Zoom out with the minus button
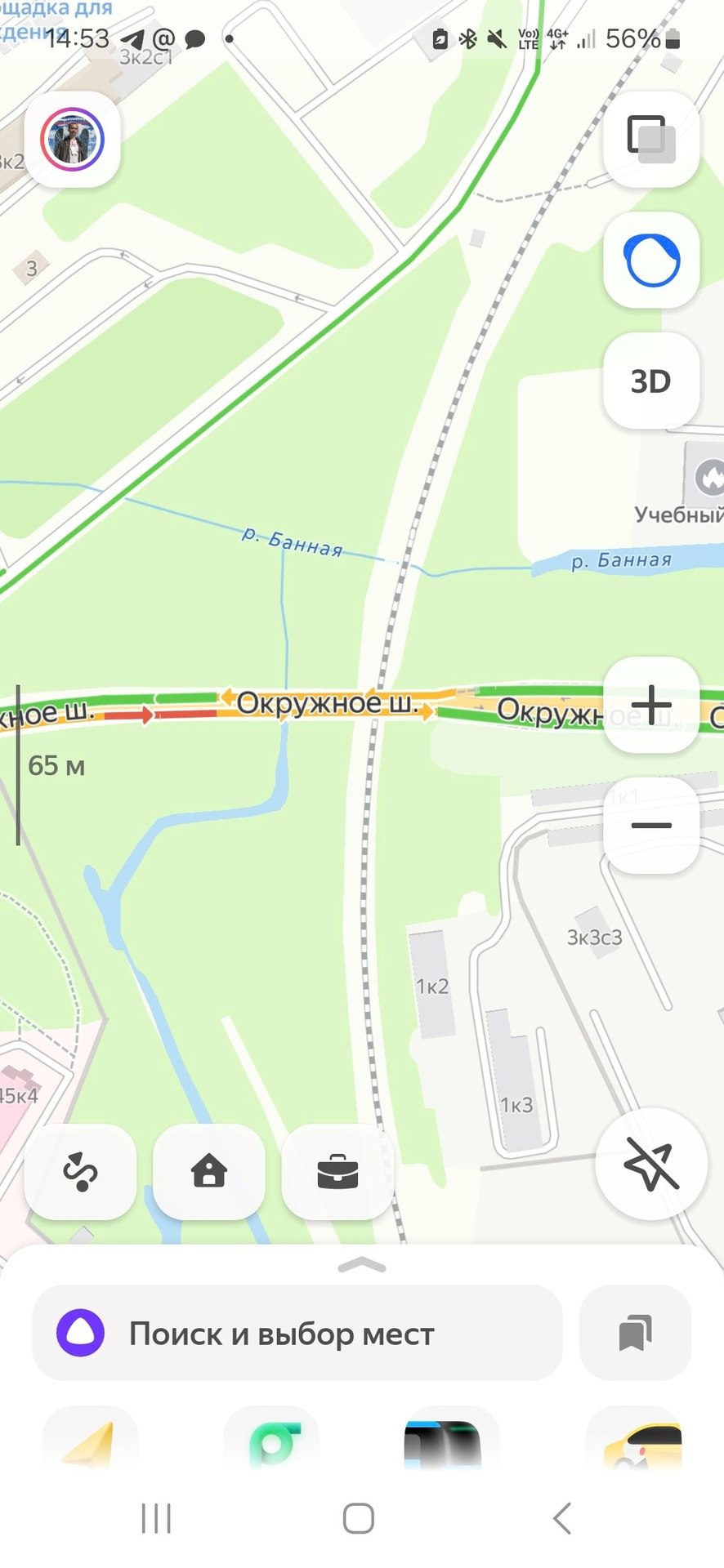This screenshot has width=724, height=1568. pyautogui.click(x=650, y=826)
